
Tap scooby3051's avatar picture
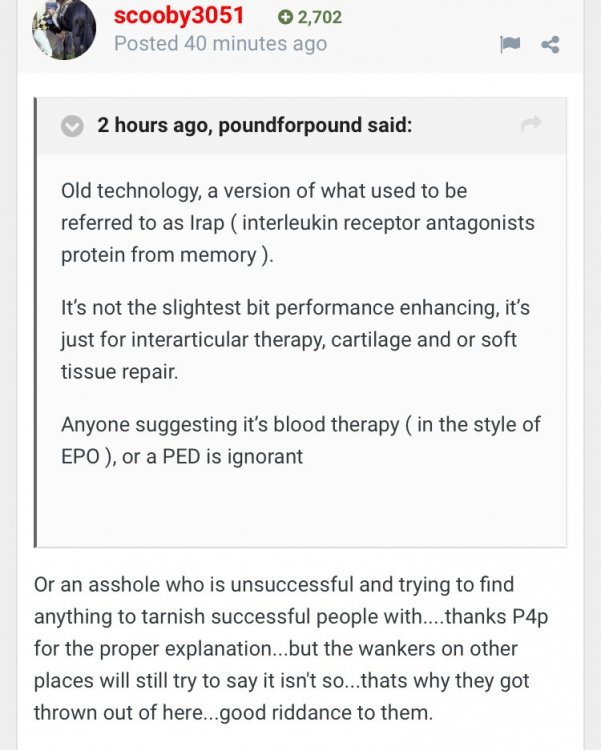64,27
